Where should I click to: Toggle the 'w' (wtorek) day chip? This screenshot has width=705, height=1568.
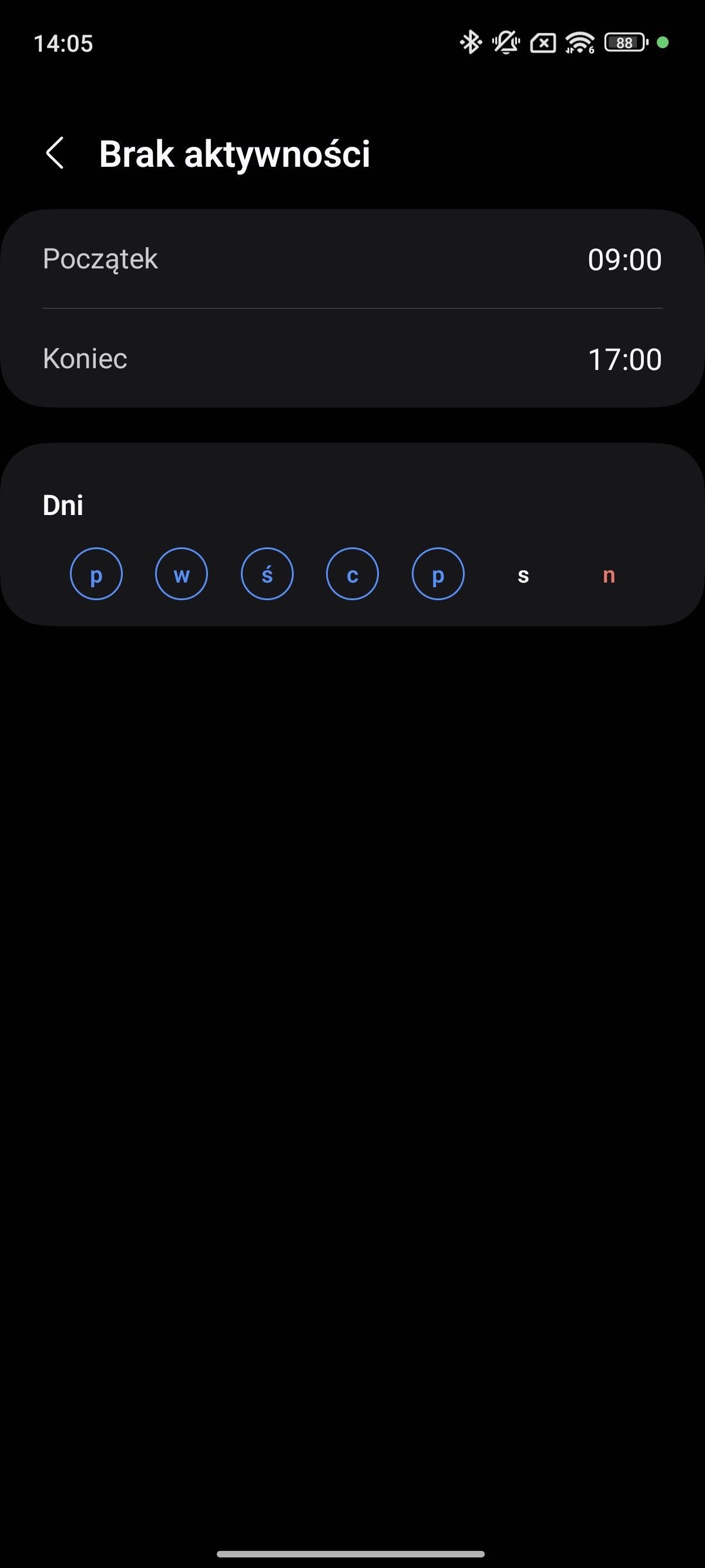point(182,574)
